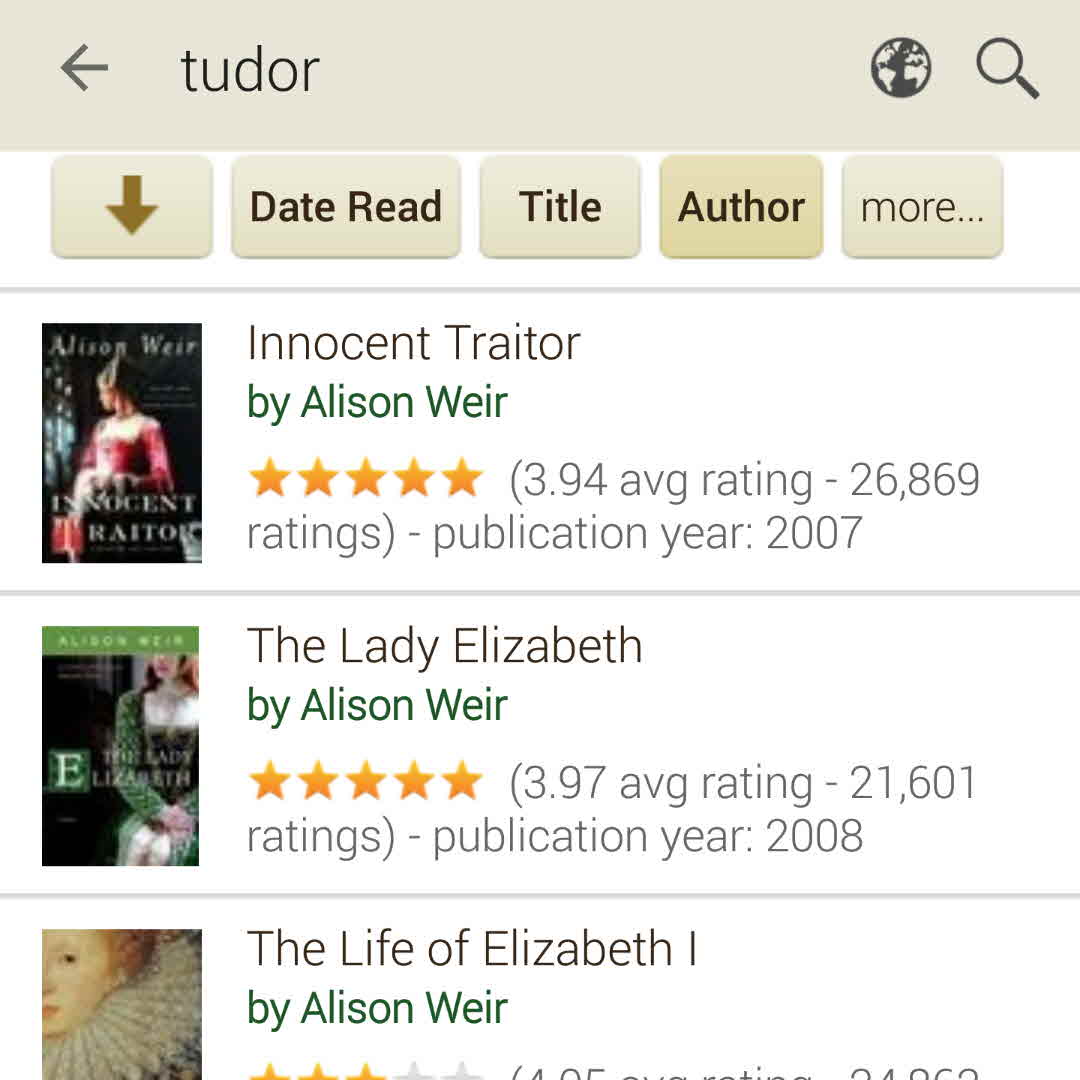The width and height of the screenshot is (1080, 1080).
Task: Tap the globe icon in the top bar
Action: pos(900,69)
